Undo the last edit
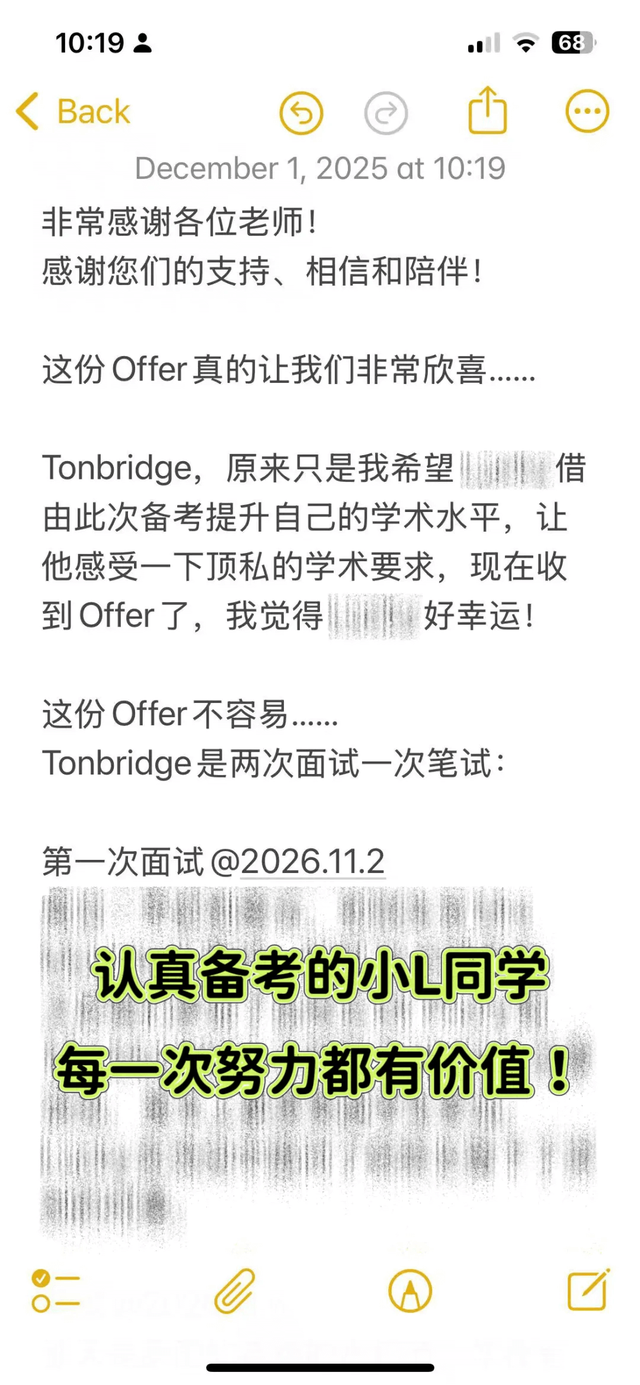This screenshot has height=1385, width=640. coord(301,113)
